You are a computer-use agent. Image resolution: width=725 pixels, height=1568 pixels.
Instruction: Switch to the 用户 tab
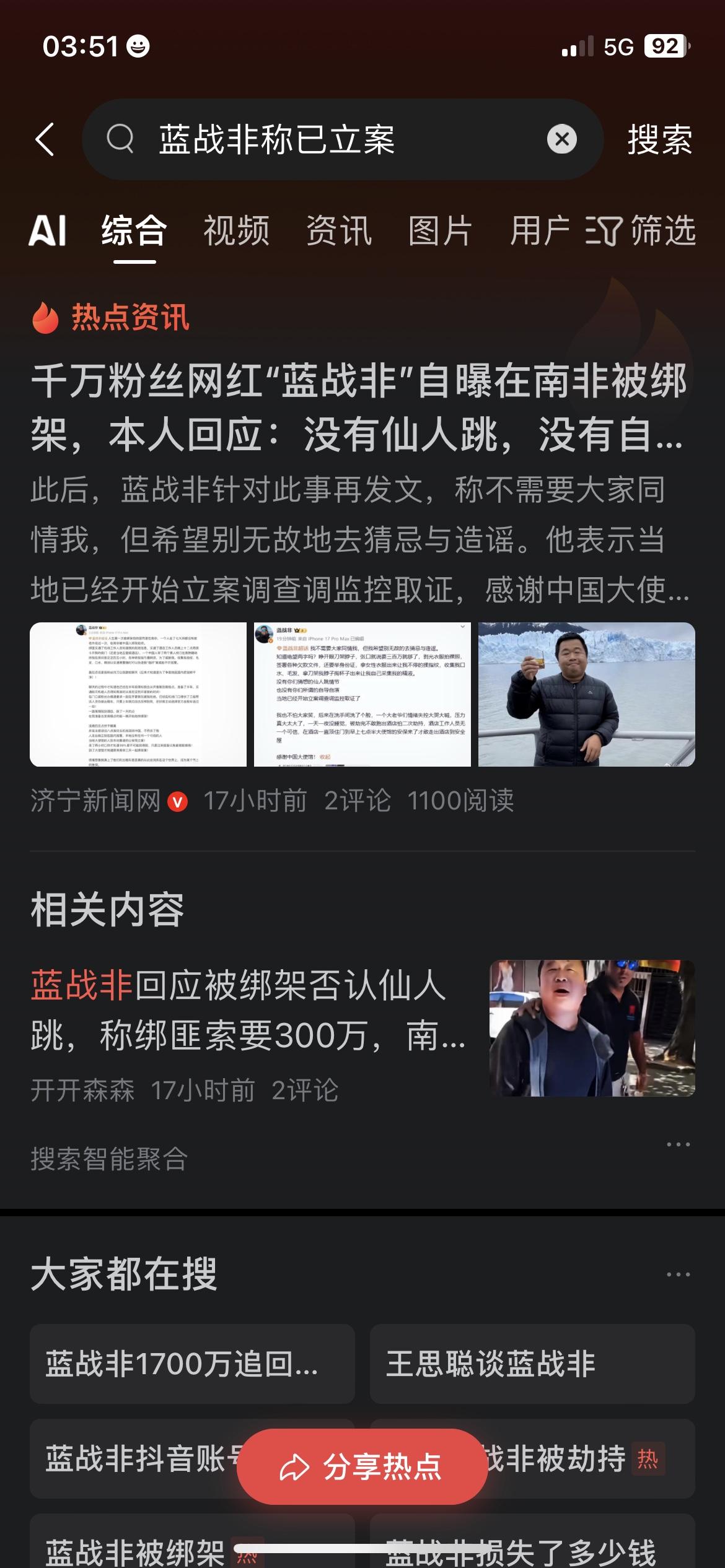[x=540, y=232]
